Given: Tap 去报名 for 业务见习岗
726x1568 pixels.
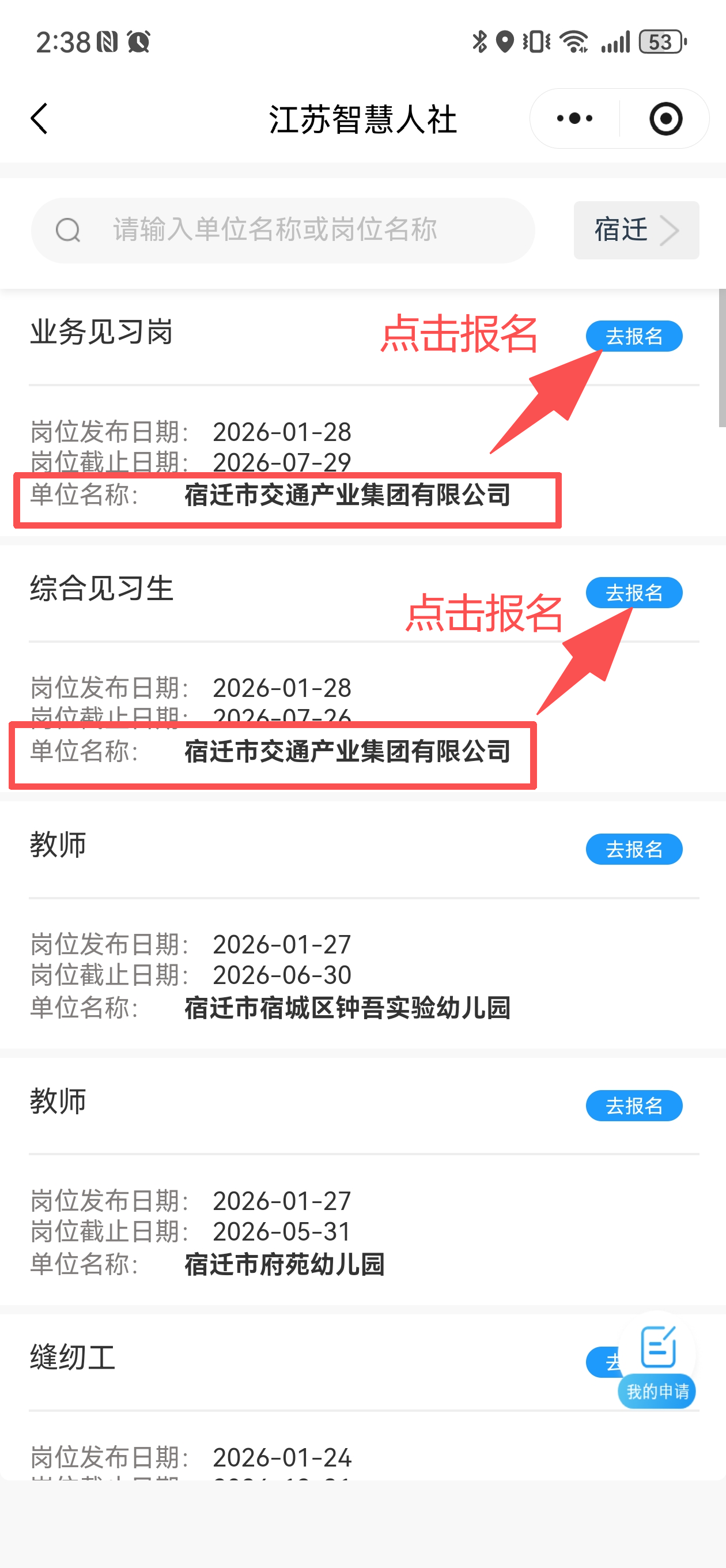Looking at the screenshot, I should (x=633, y=336).
